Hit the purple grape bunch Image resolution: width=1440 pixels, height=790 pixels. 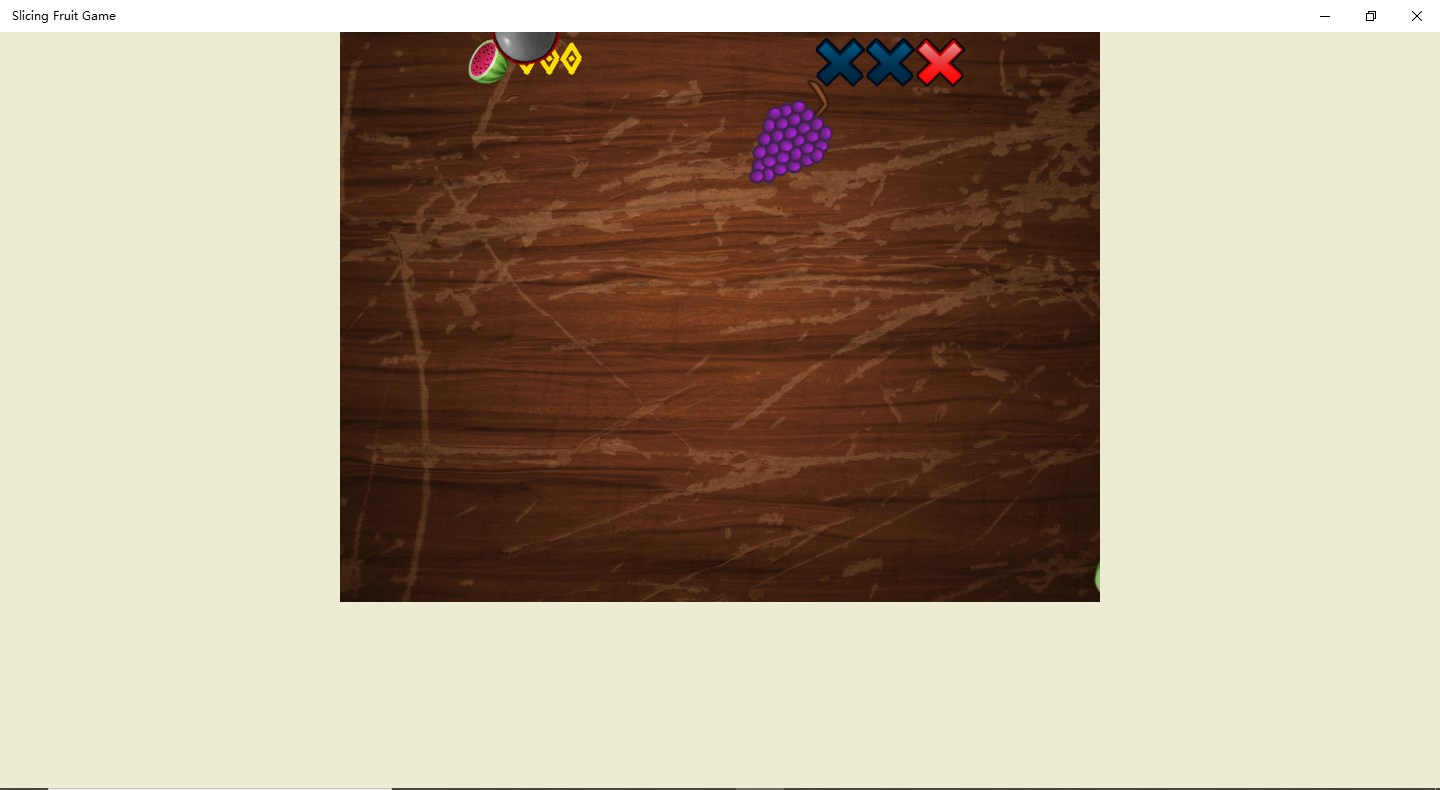pyautogui.click(x=790, y=143)
